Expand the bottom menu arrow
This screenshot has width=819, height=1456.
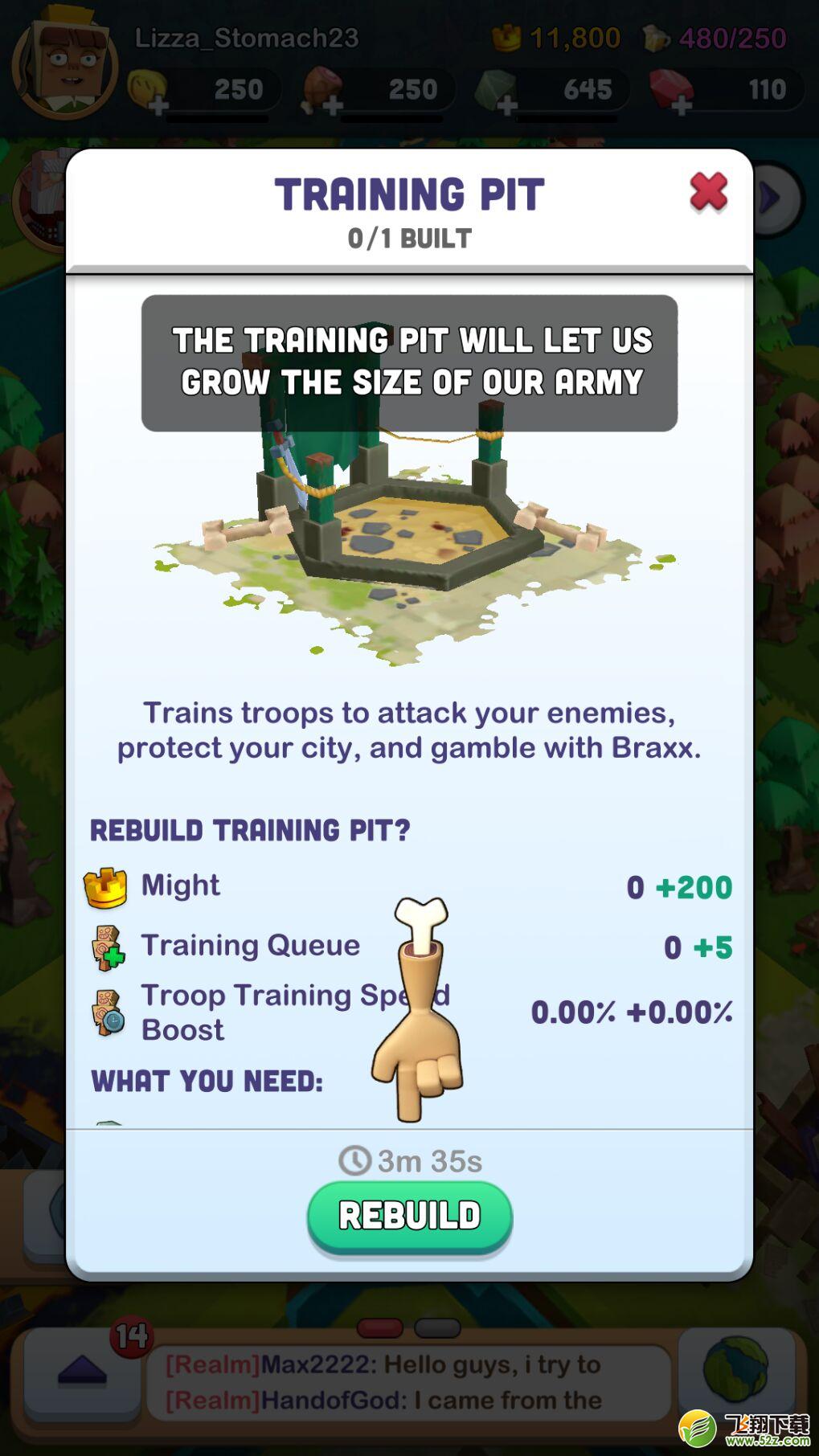(82, 1371)
